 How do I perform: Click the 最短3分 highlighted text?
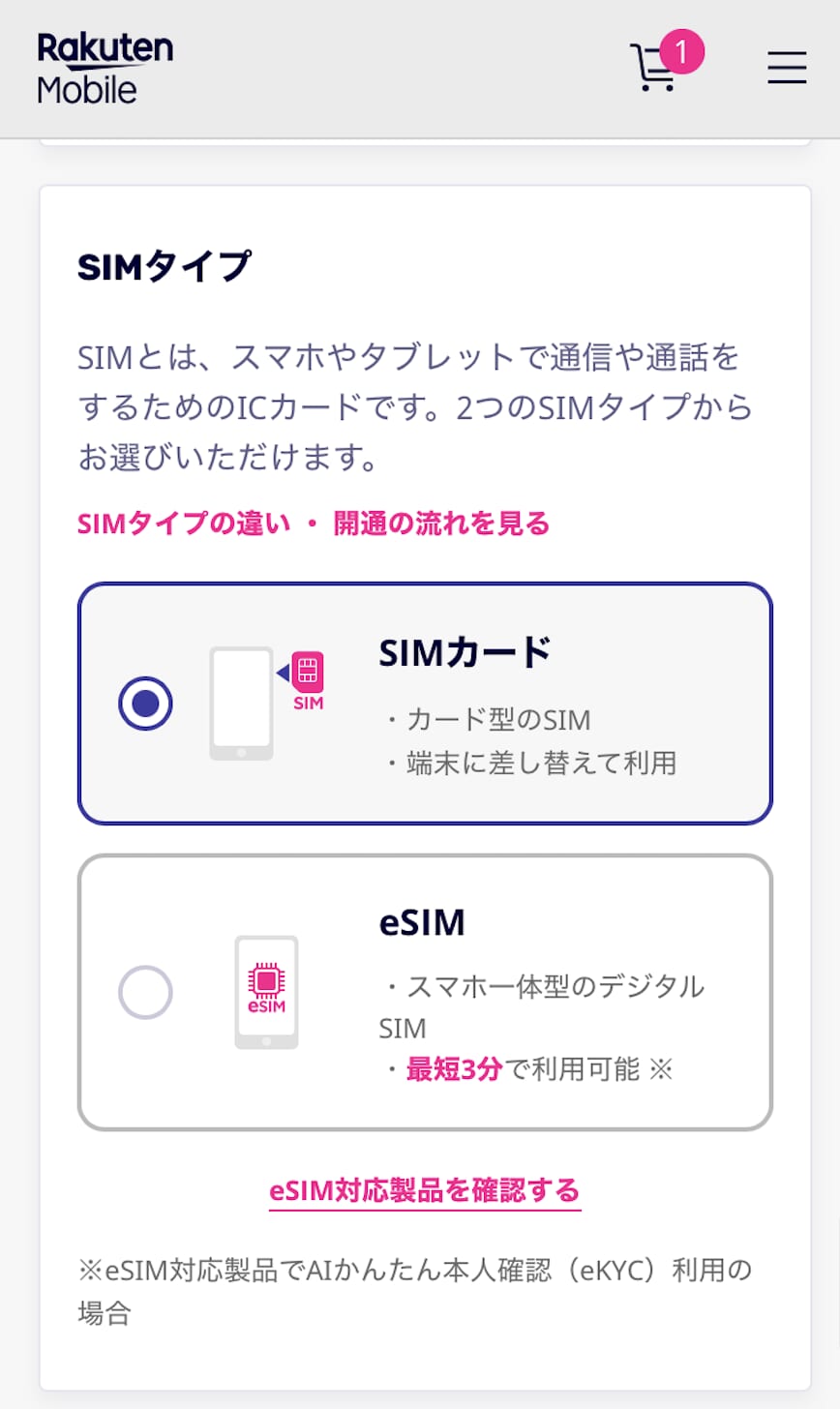455,1069
